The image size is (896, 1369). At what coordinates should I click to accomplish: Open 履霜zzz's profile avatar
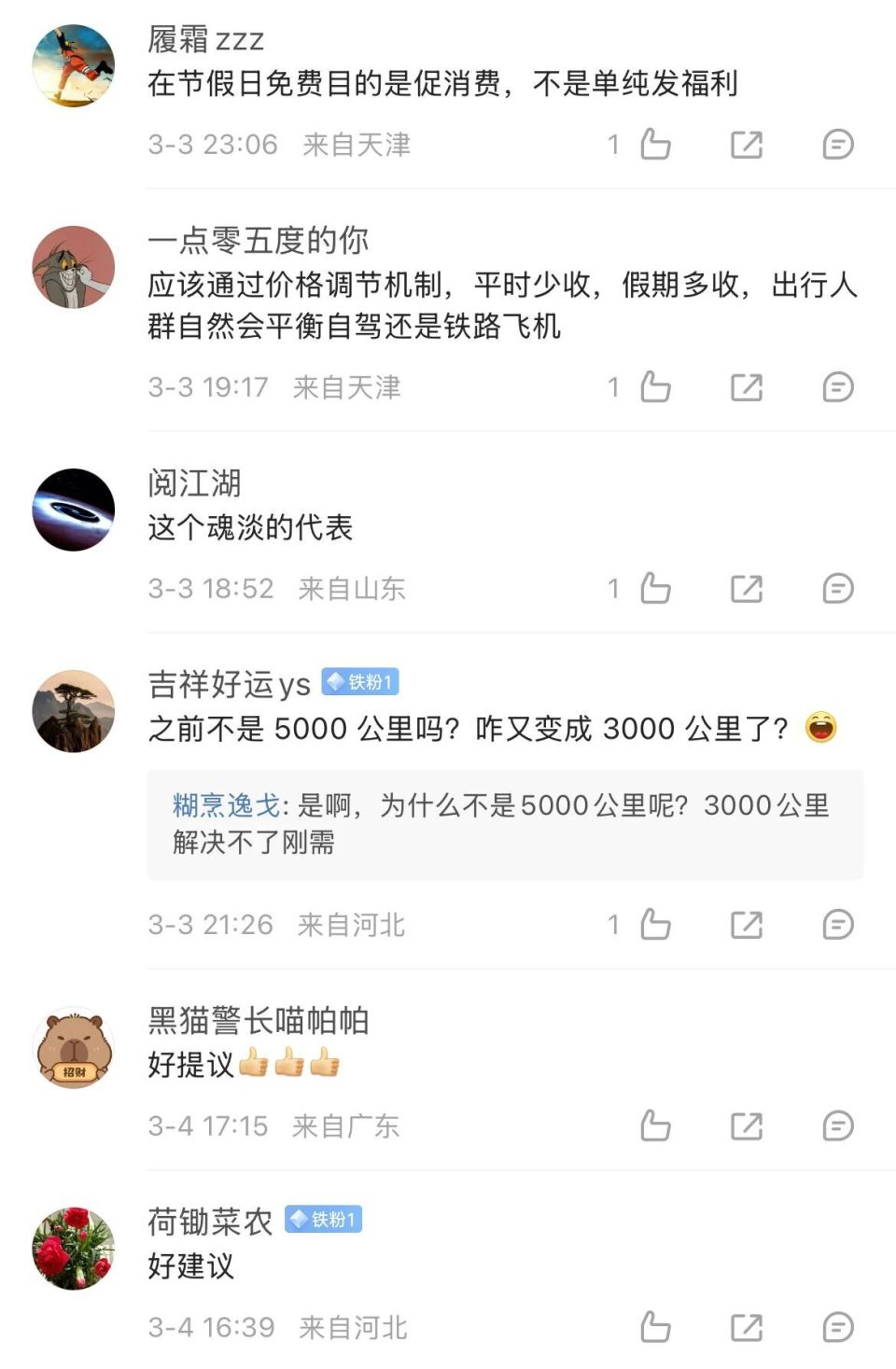click(x=75, y=61)
